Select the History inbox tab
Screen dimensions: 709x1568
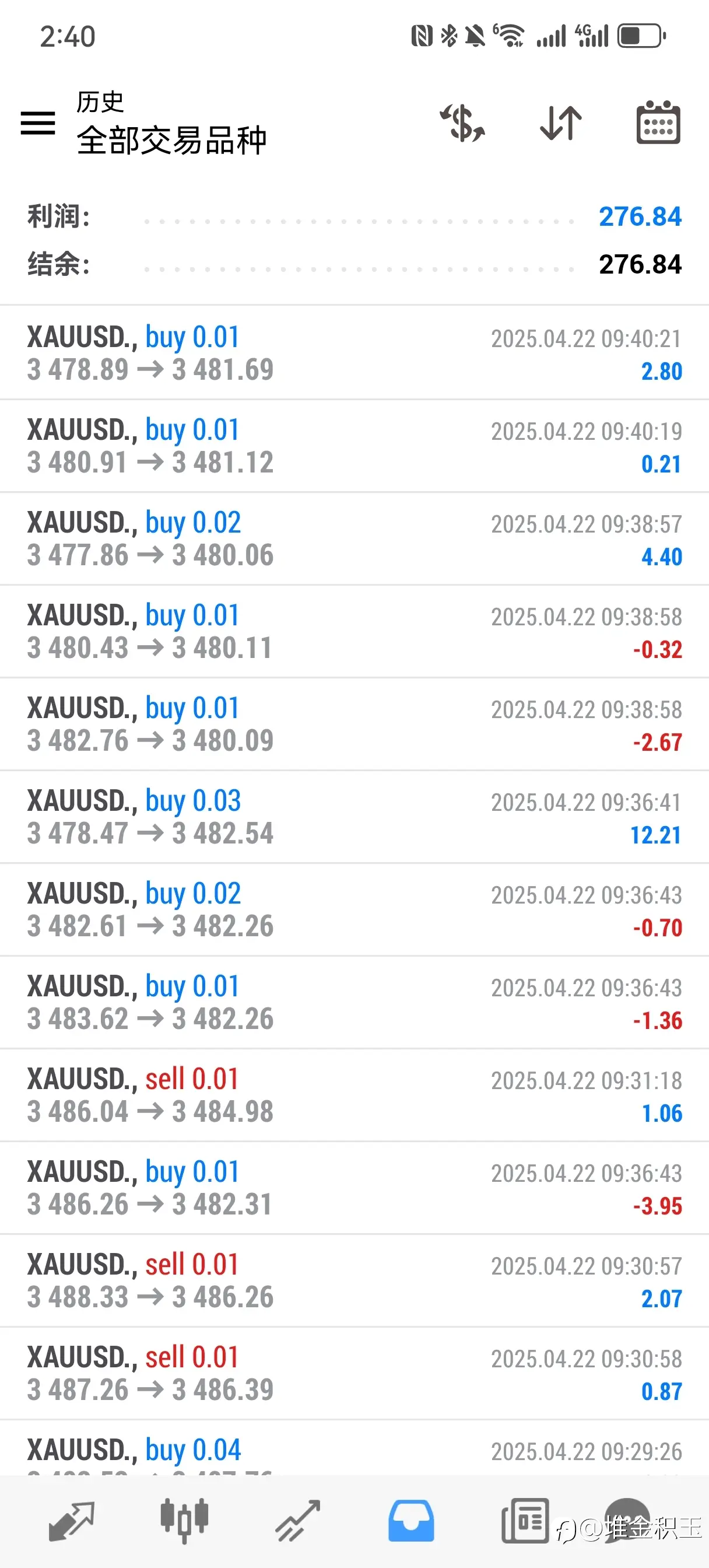click(x=412, y=1521)
